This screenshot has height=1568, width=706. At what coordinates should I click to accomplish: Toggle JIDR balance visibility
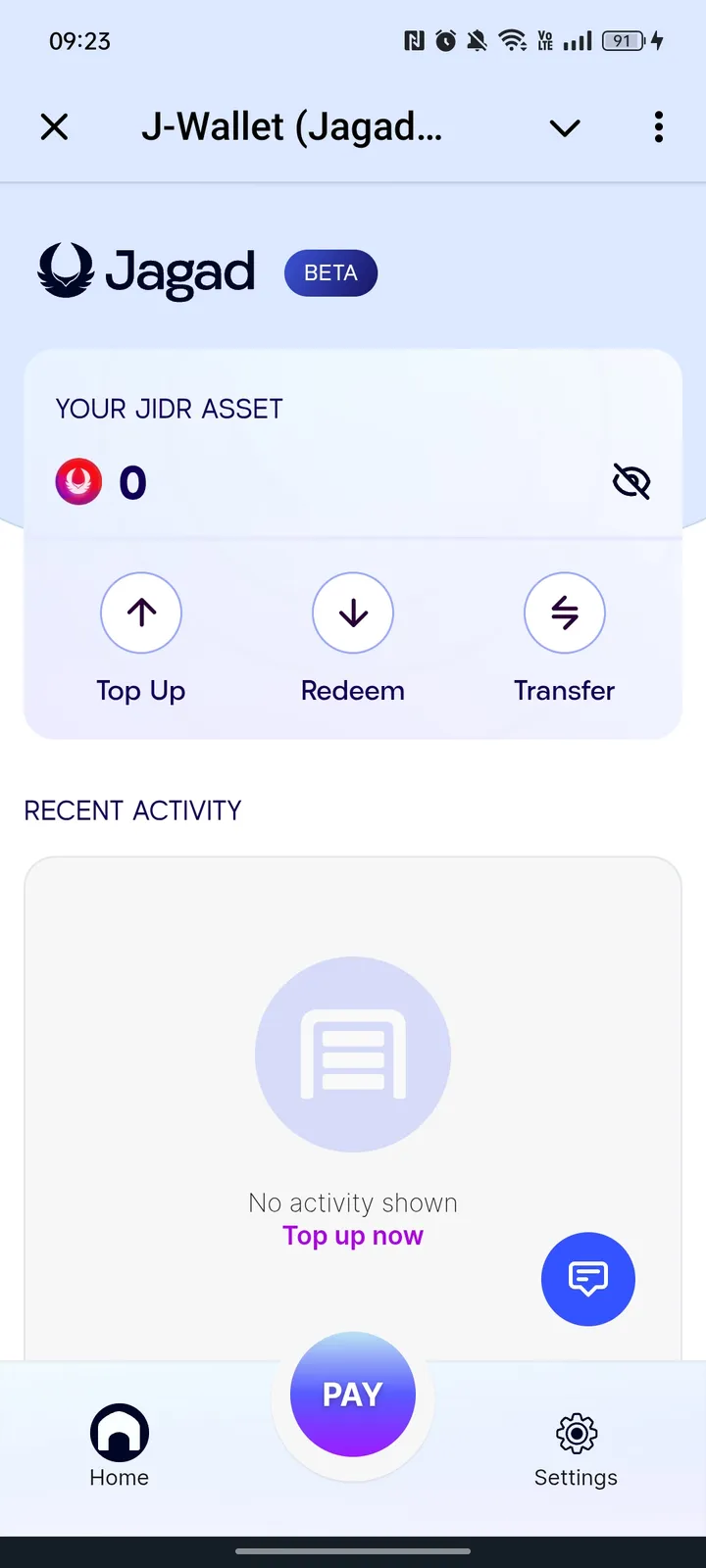point(631,482)
